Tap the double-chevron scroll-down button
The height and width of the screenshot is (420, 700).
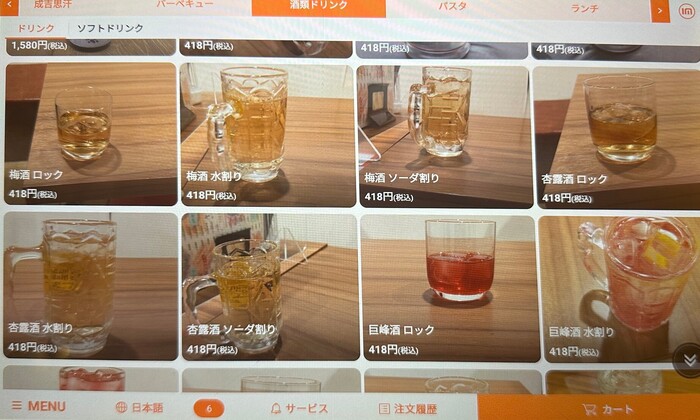(x=688, y=360)
